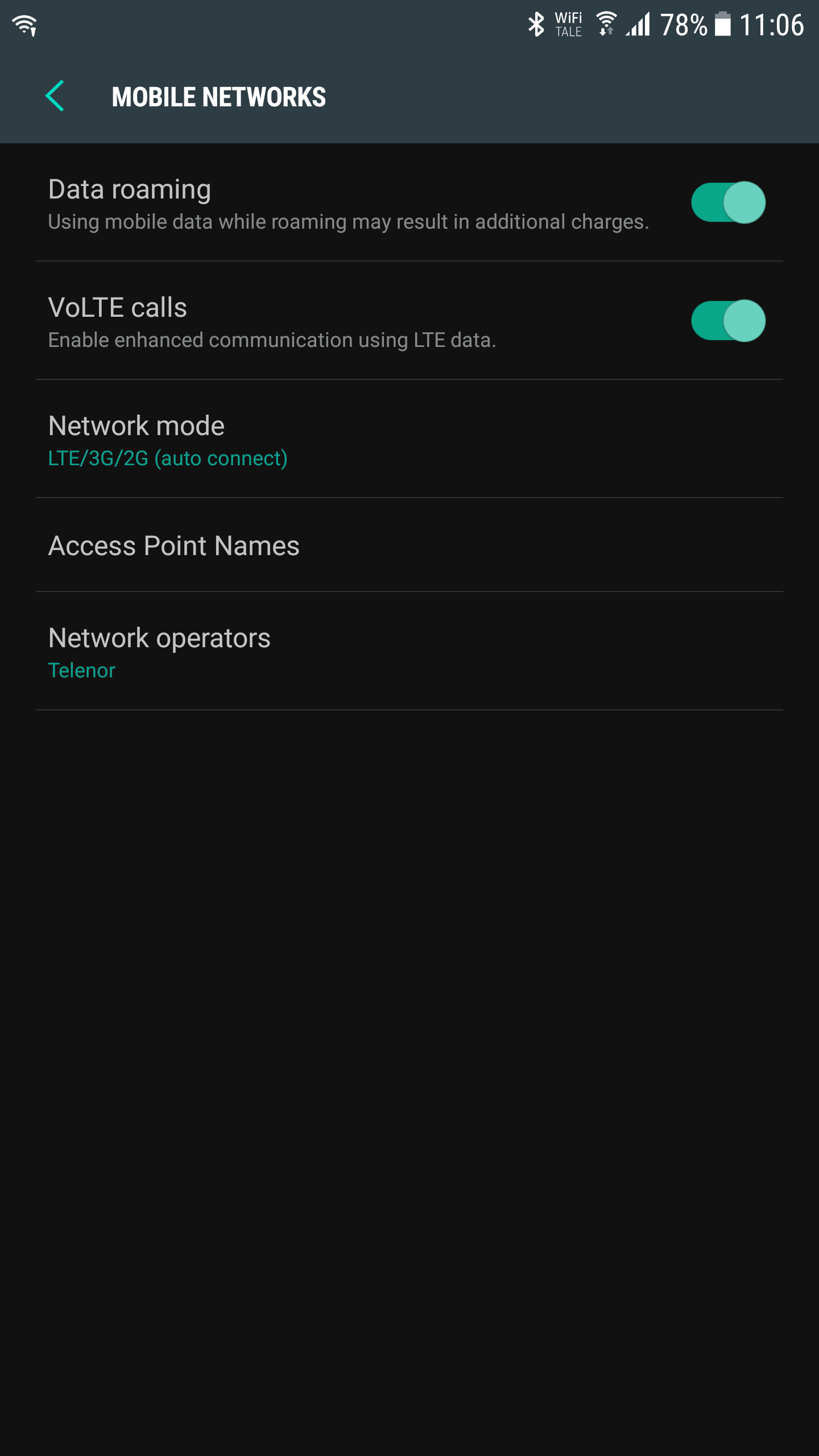Open Network operators

(x=409, y=651)
